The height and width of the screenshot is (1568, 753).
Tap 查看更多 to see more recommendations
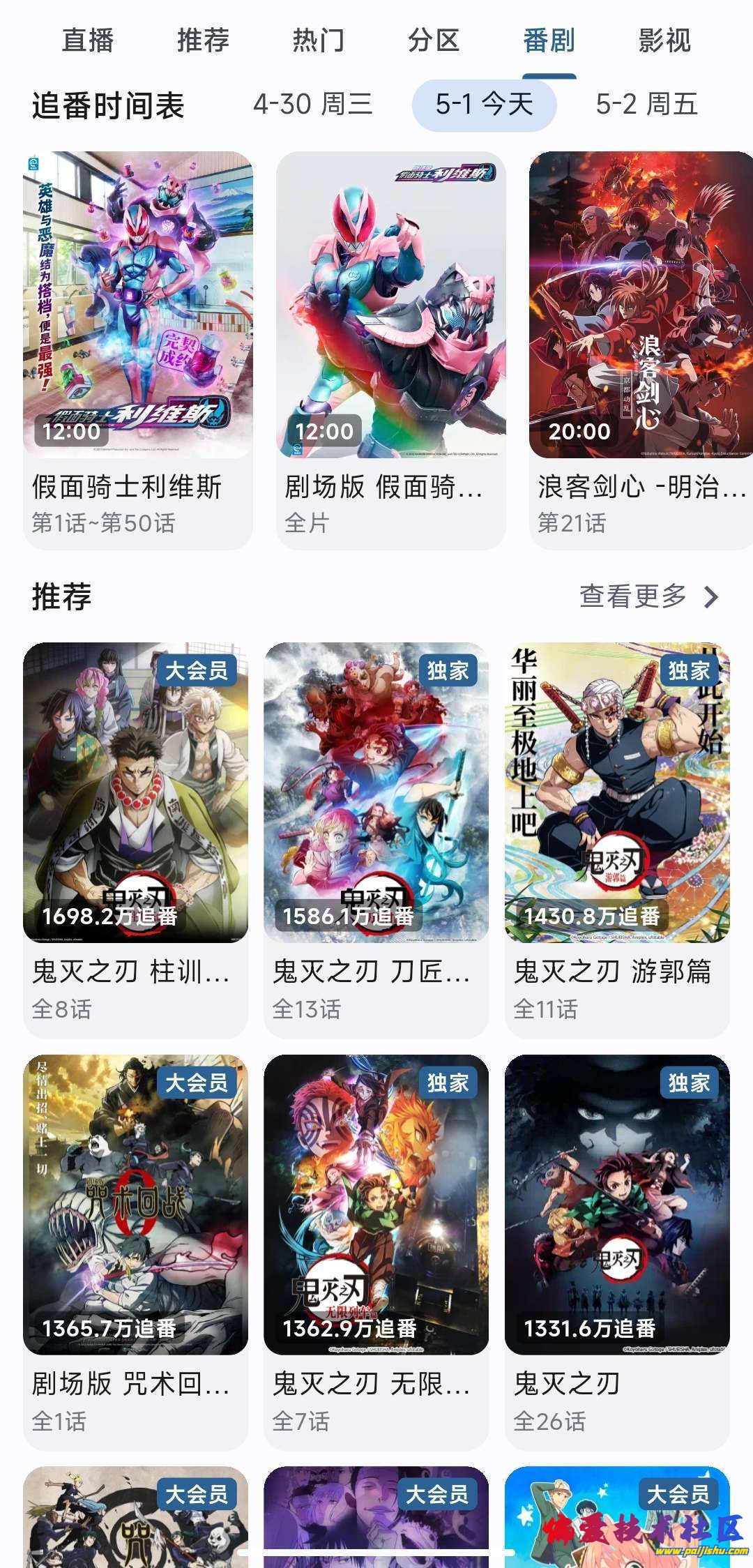click(648, 596)
